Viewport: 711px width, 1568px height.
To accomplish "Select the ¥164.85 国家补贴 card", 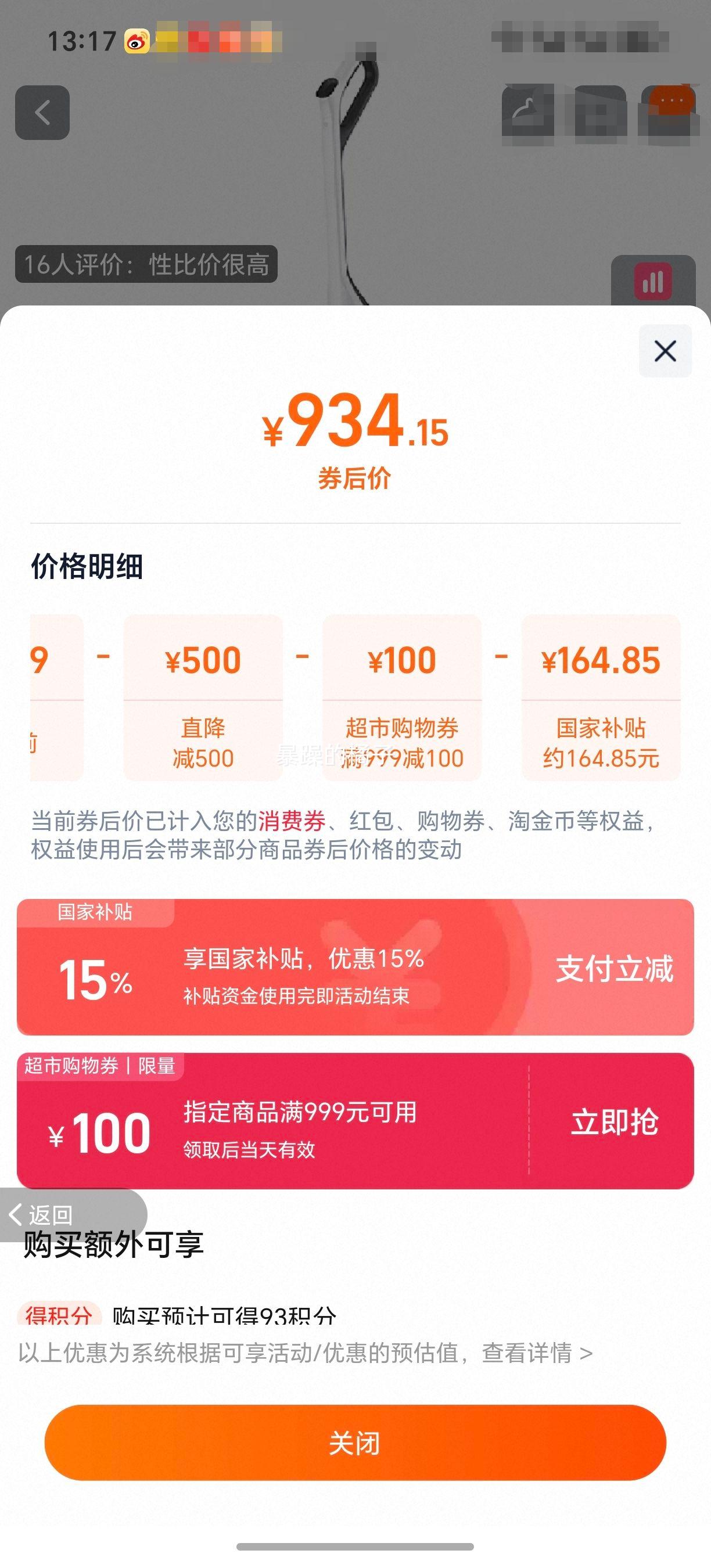I will 599,700.
